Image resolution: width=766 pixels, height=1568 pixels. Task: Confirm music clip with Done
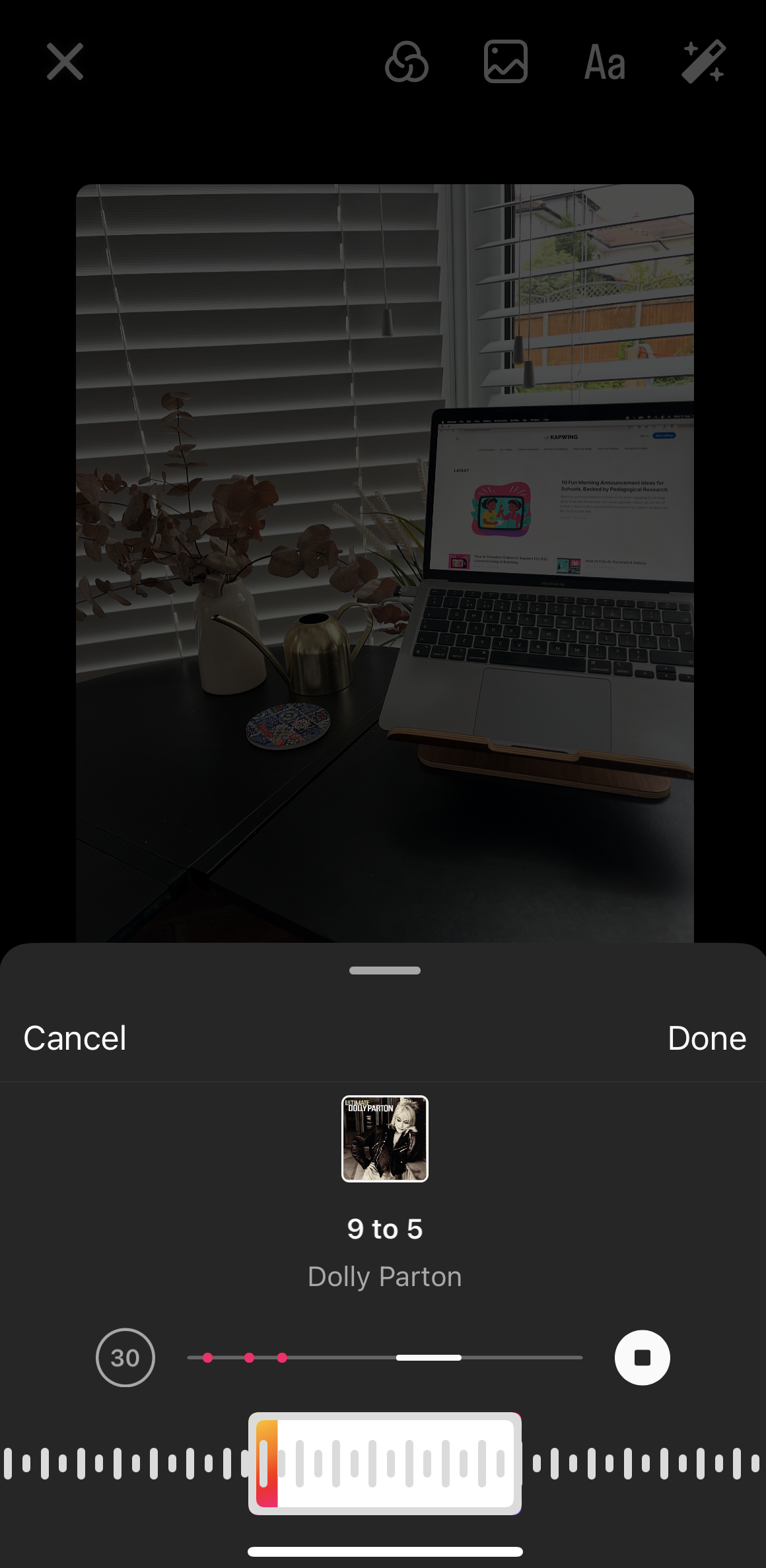707,1038
